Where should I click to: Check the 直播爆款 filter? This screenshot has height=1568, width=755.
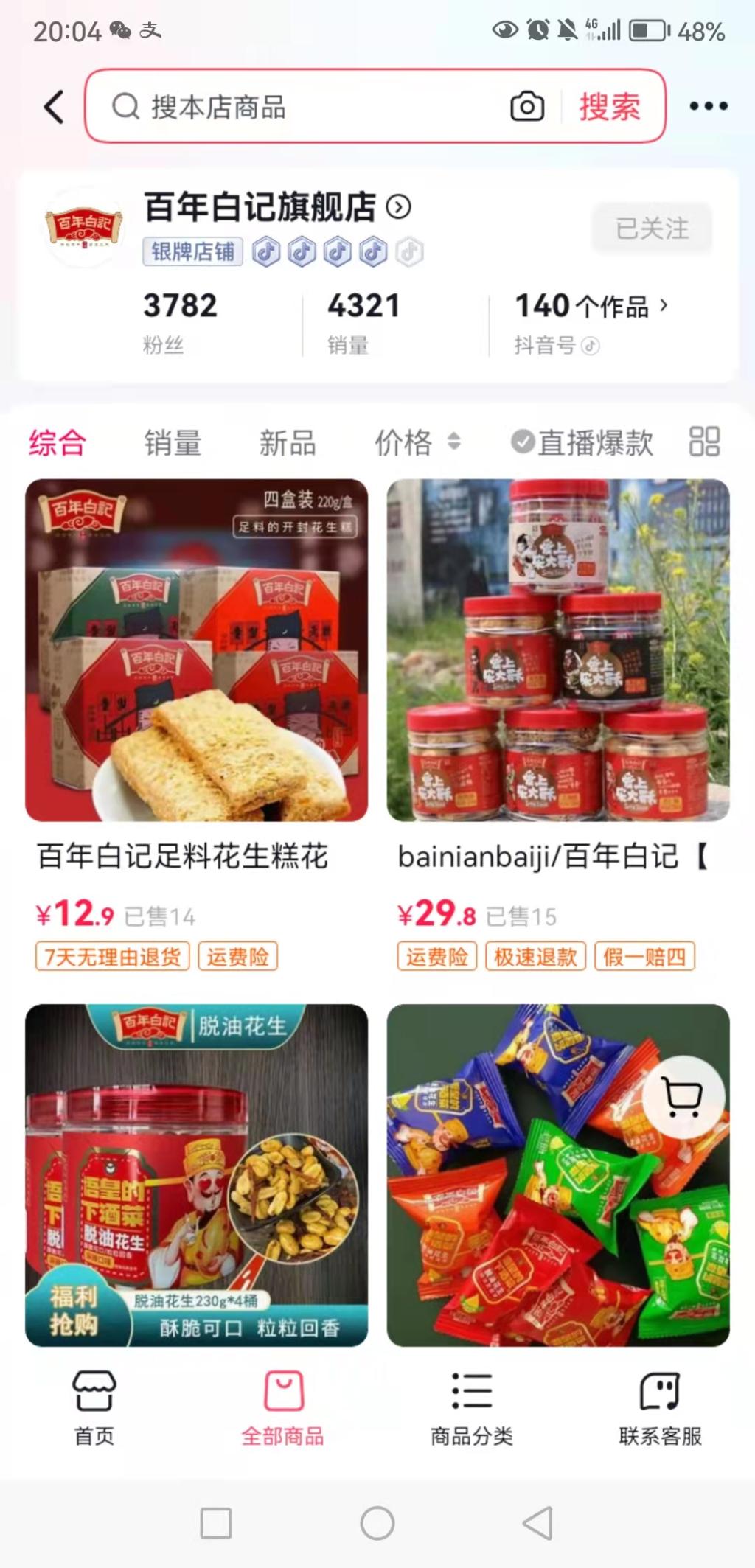pyautogui.click(x=582, y=443)
